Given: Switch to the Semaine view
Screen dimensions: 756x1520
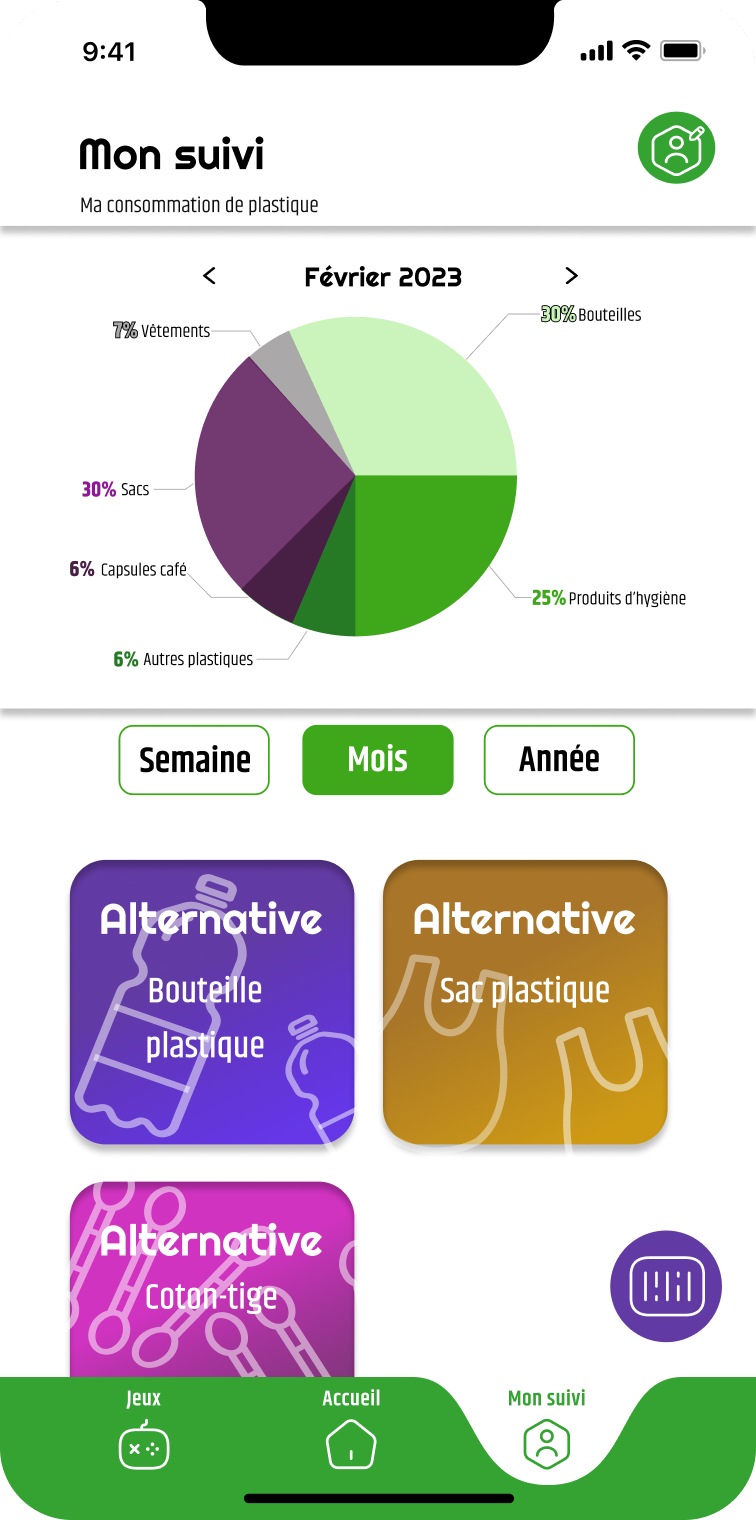Looking at the screenshot, I should click(194, 760).
